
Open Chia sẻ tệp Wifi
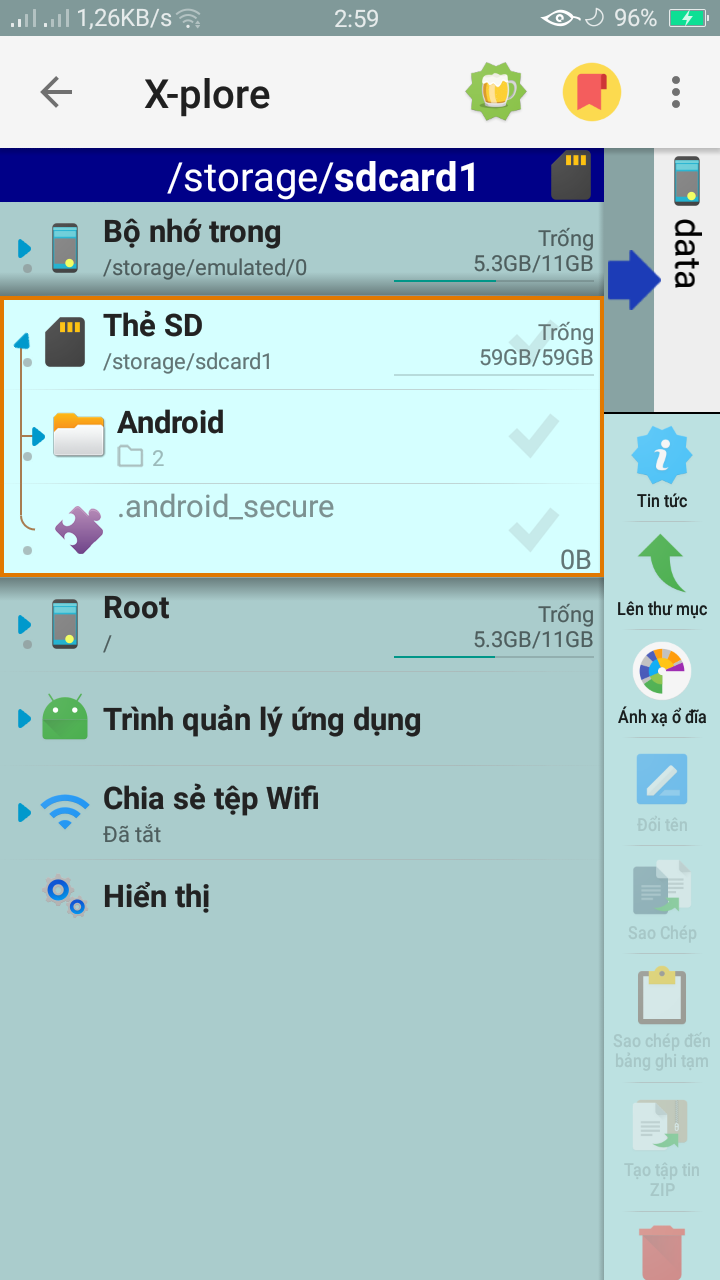coord(212,812)
